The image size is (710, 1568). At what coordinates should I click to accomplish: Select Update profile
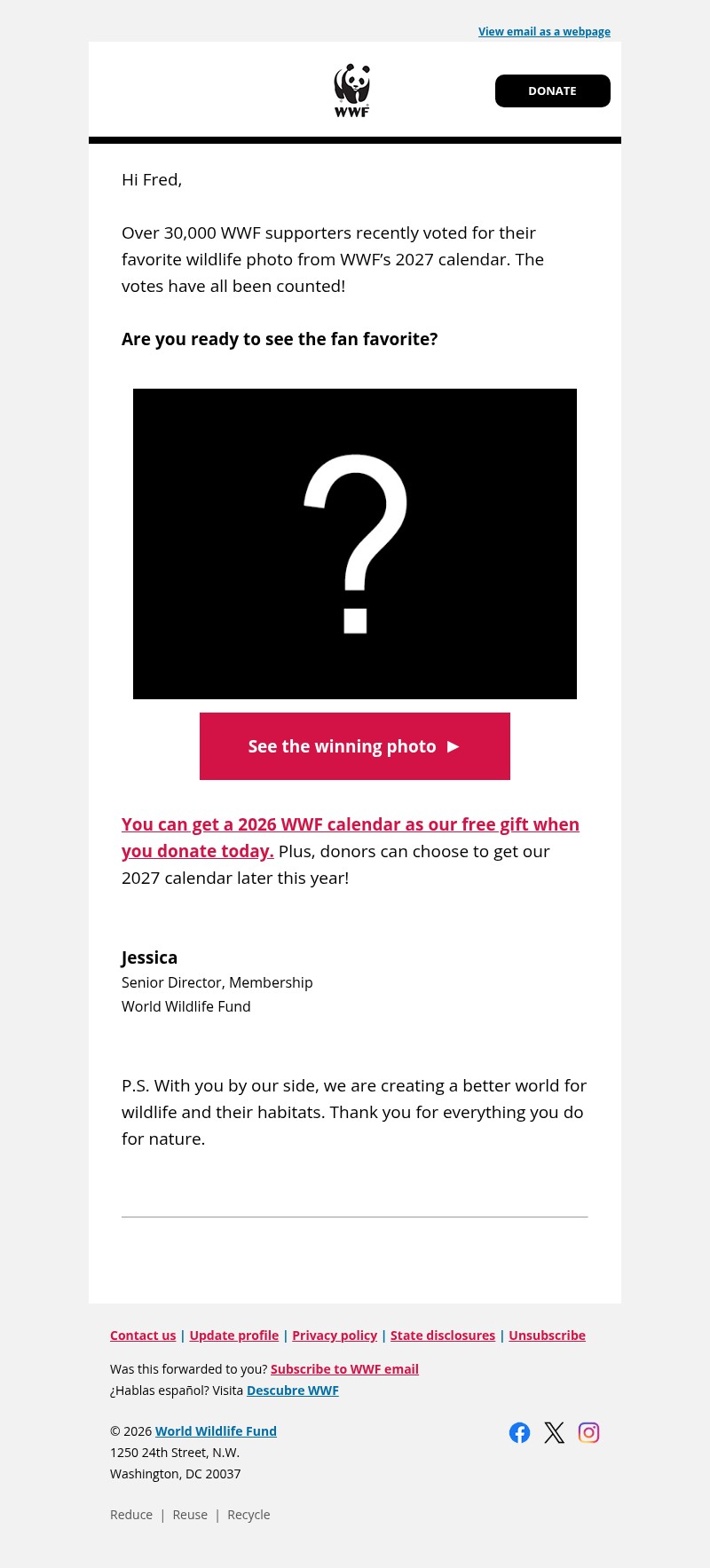(x=233, y=1335)
